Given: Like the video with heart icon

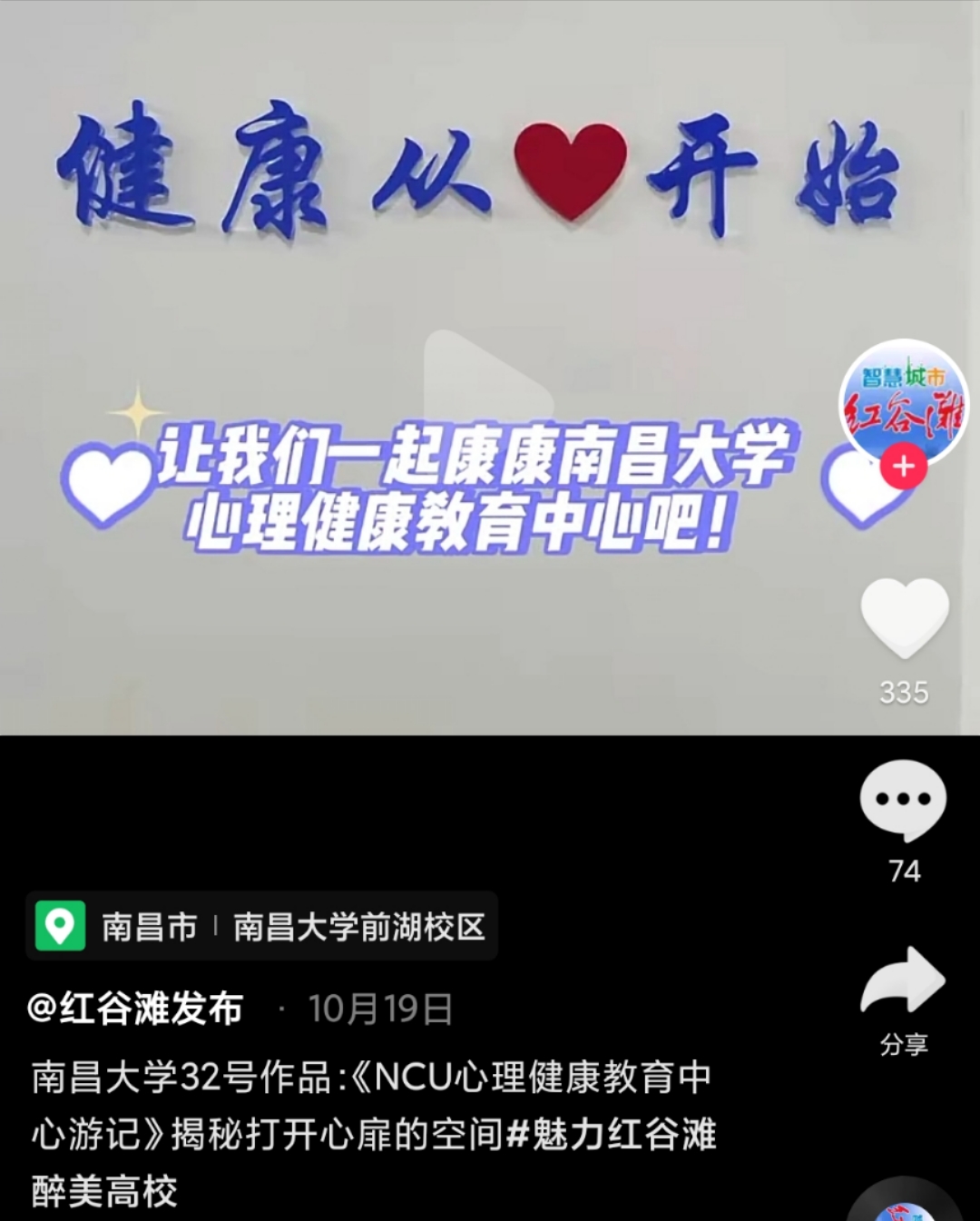Looking at the screenshot, I should (x=904, y=619).
